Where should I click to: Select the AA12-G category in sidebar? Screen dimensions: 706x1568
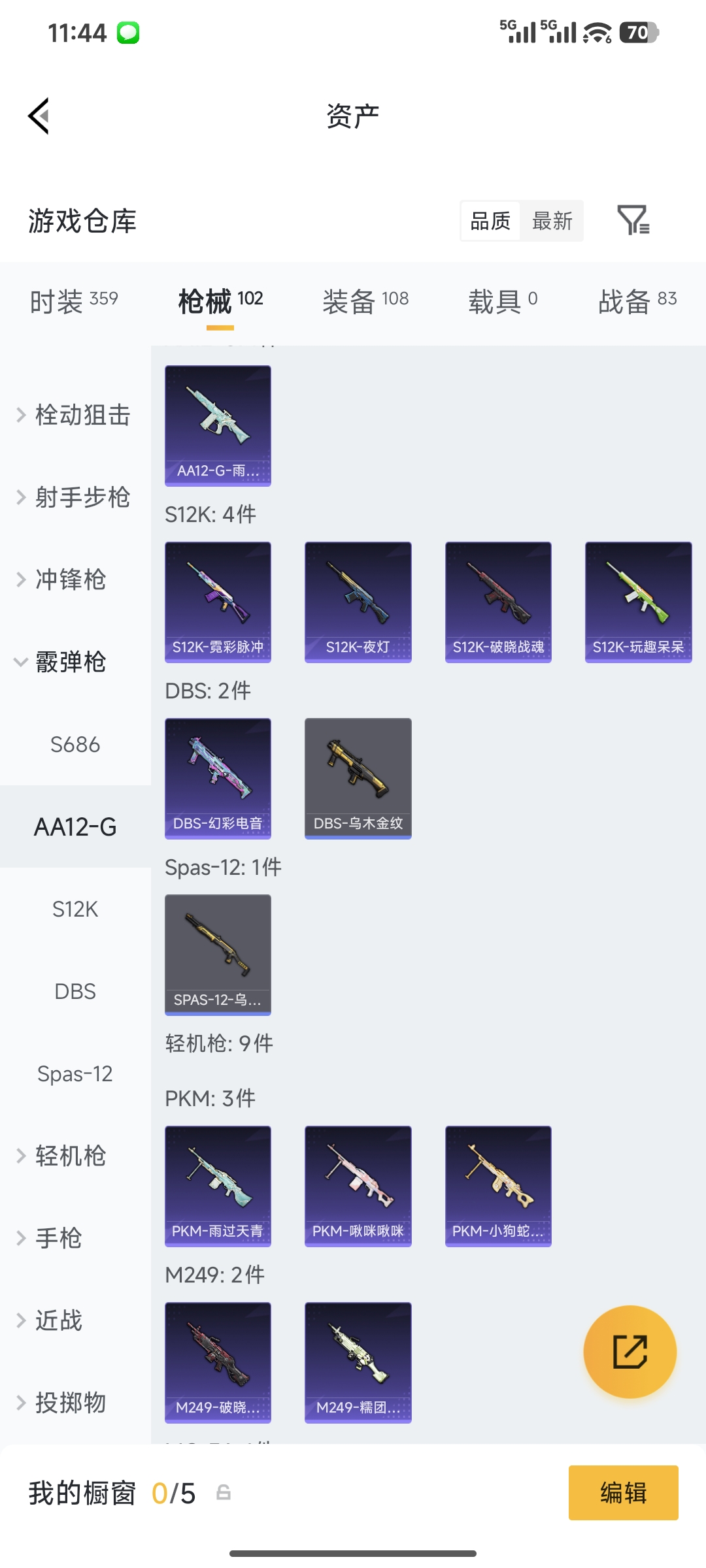click(75, 826)
